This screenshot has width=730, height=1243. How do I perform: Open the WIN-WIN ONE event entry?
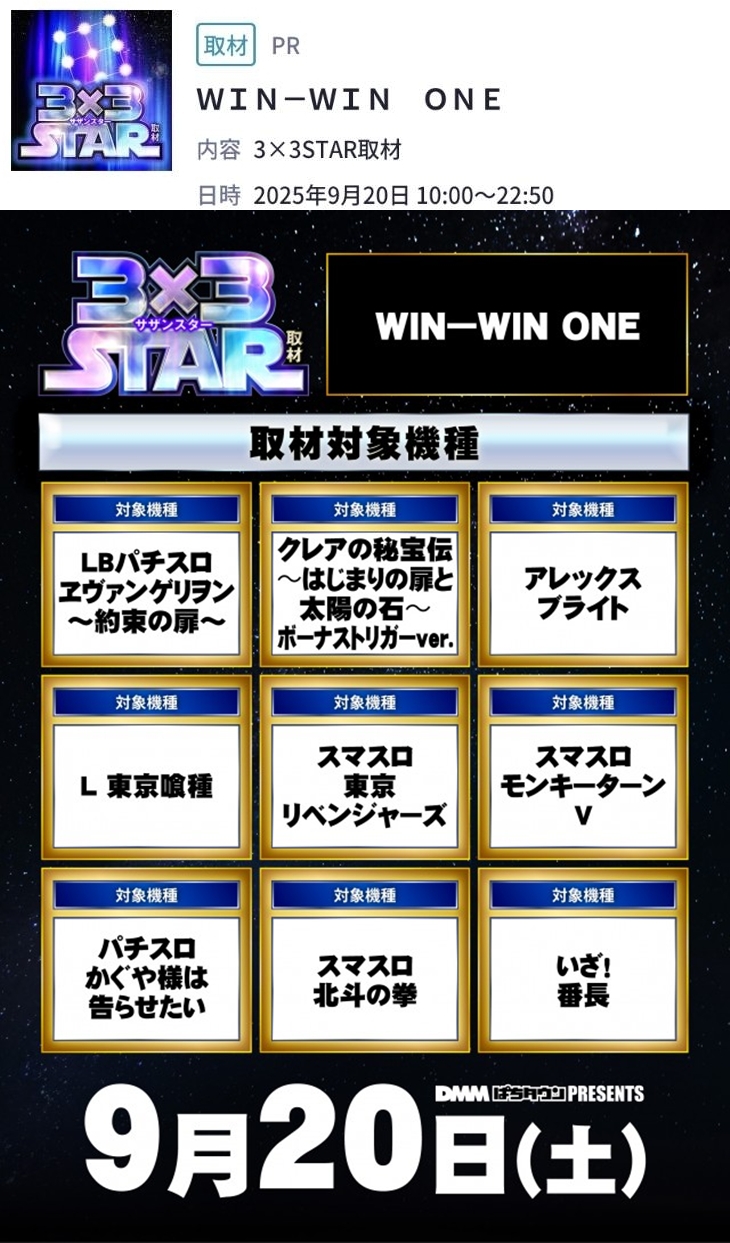(350, 99)
